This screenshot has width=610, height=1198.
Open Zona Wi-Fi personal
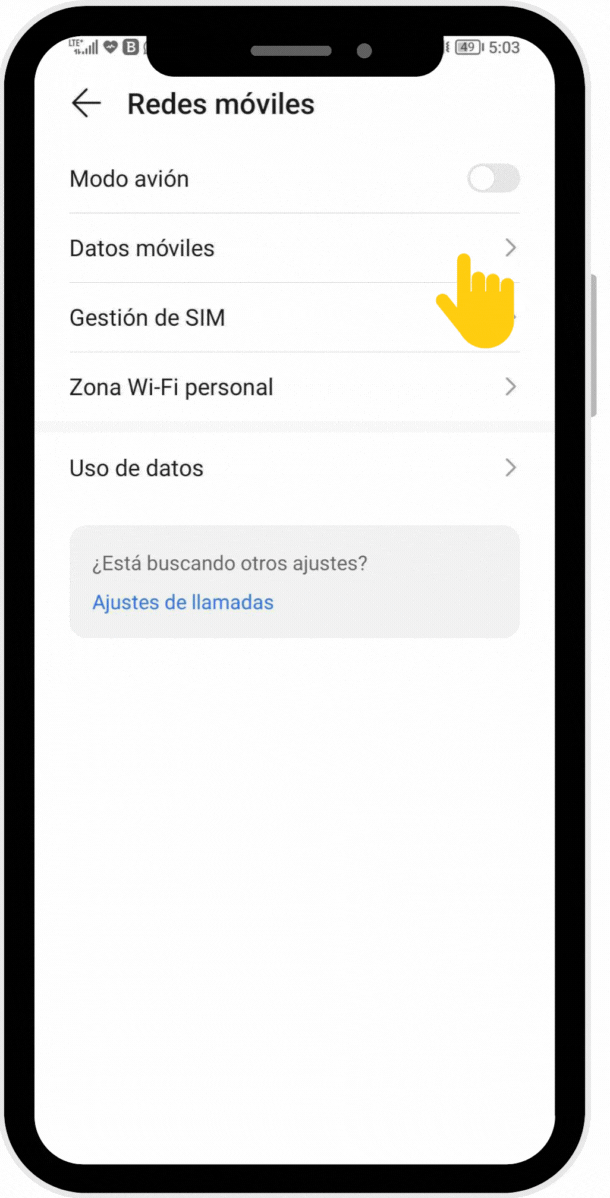coord(294,387)
